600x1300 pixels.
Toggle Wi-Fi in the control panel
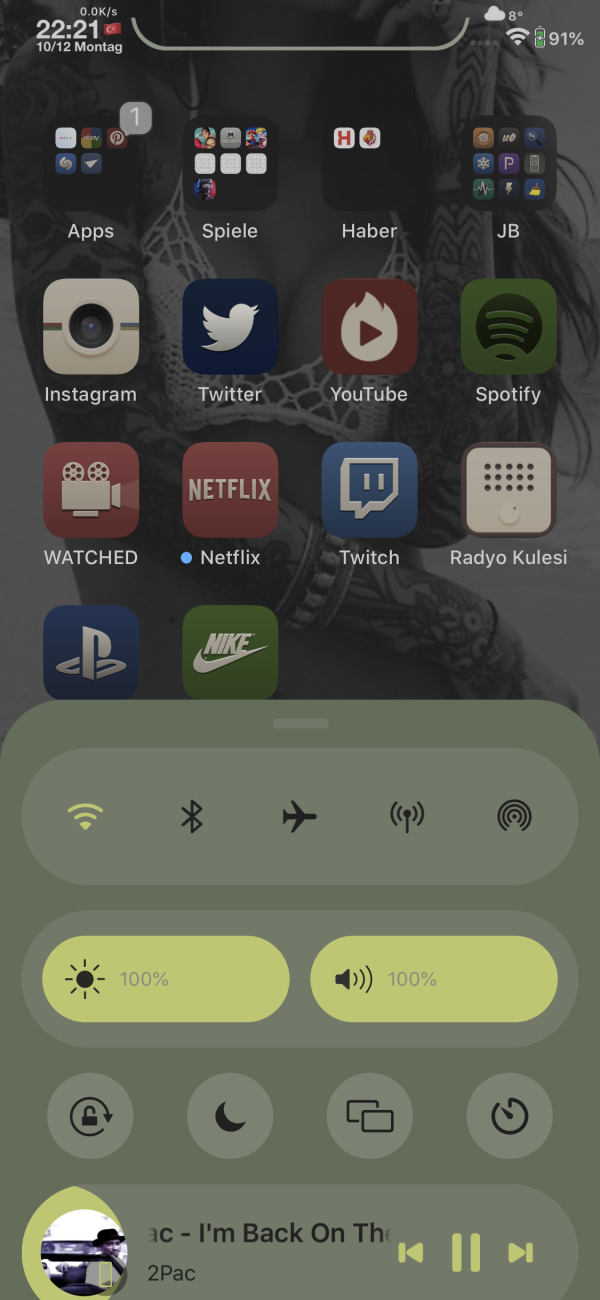point(86,816)
